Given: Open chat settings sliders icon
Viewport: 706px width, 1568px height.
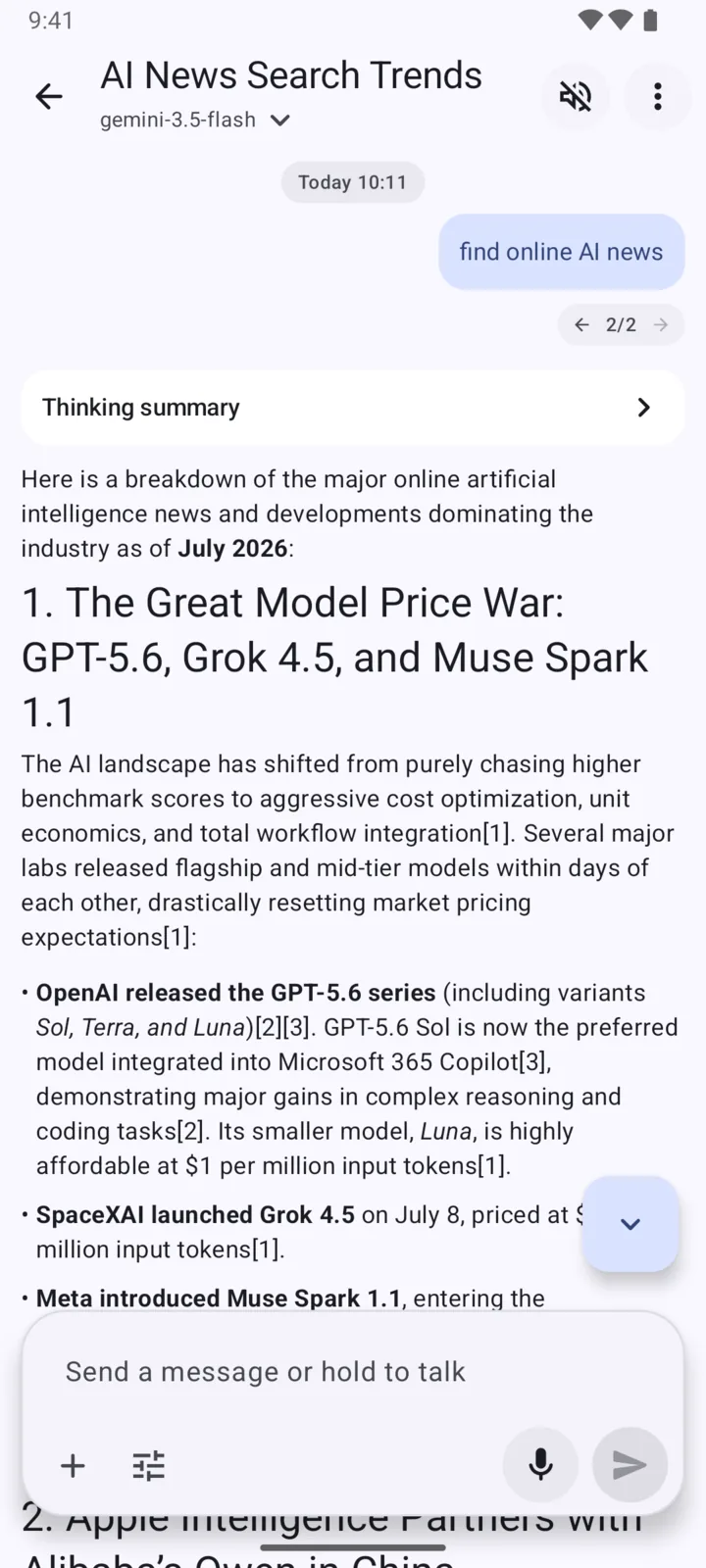Looking at the screenshot, I should pyautogui.click(x=149, y=1465).
